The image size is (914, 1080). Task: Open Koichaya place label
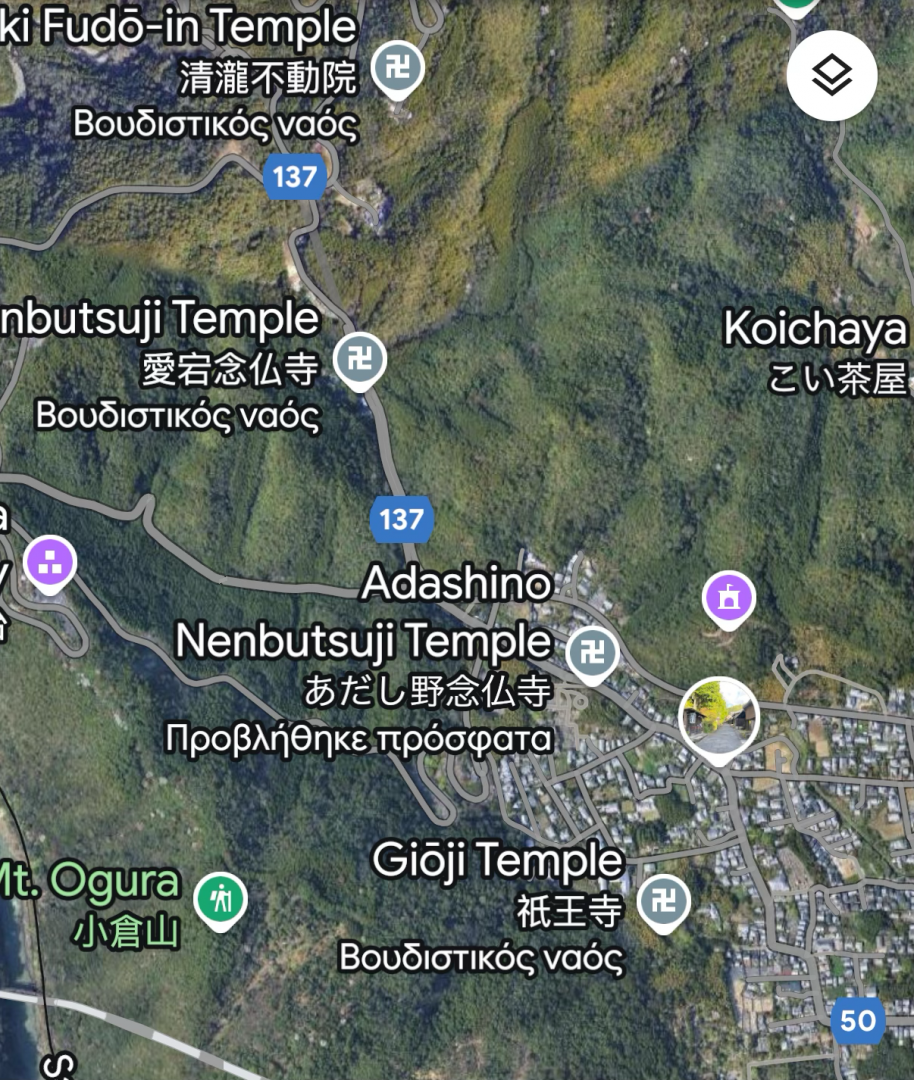coord(815,330)
